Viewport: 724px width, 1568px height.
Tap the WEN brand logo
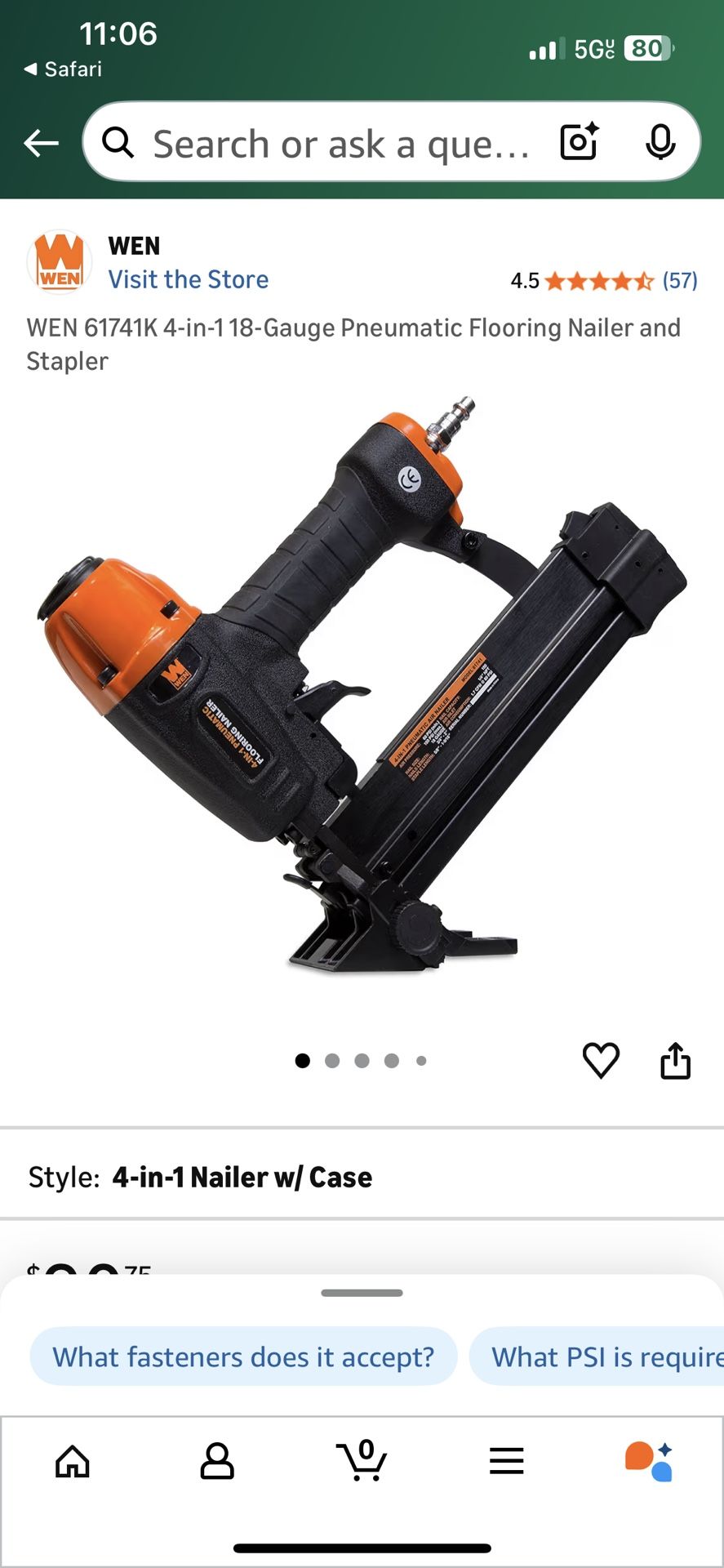(58, 261)
